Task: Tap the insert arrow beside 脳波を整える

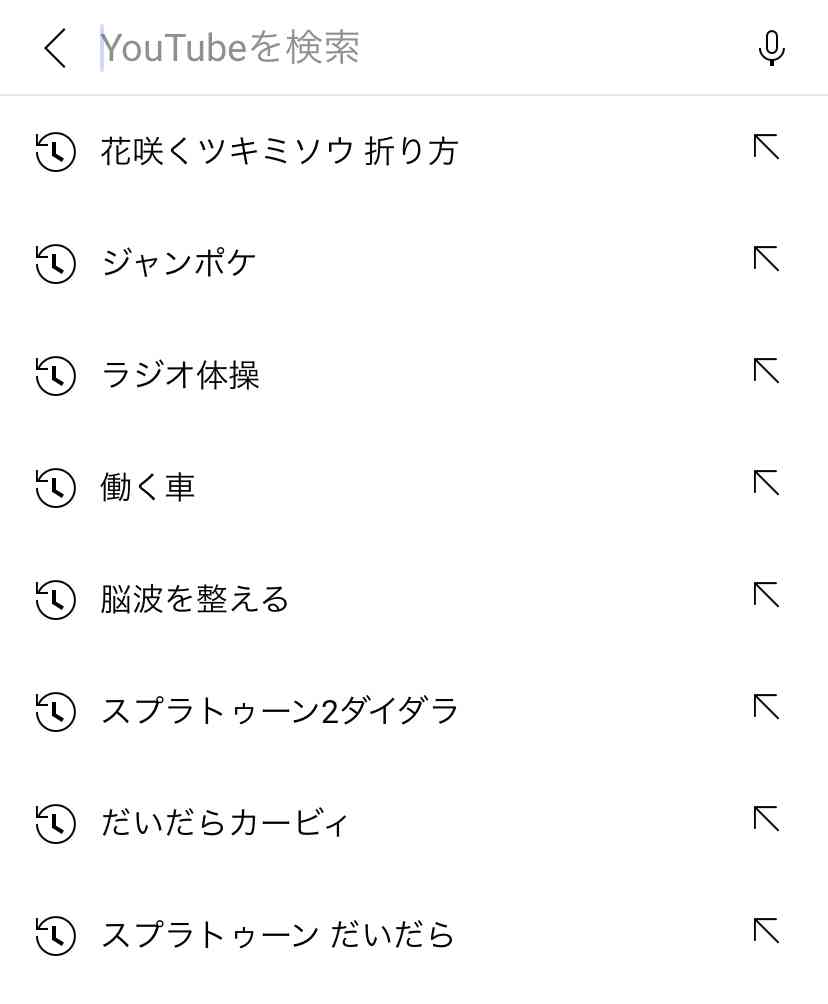Action: [x=765, y=595]
